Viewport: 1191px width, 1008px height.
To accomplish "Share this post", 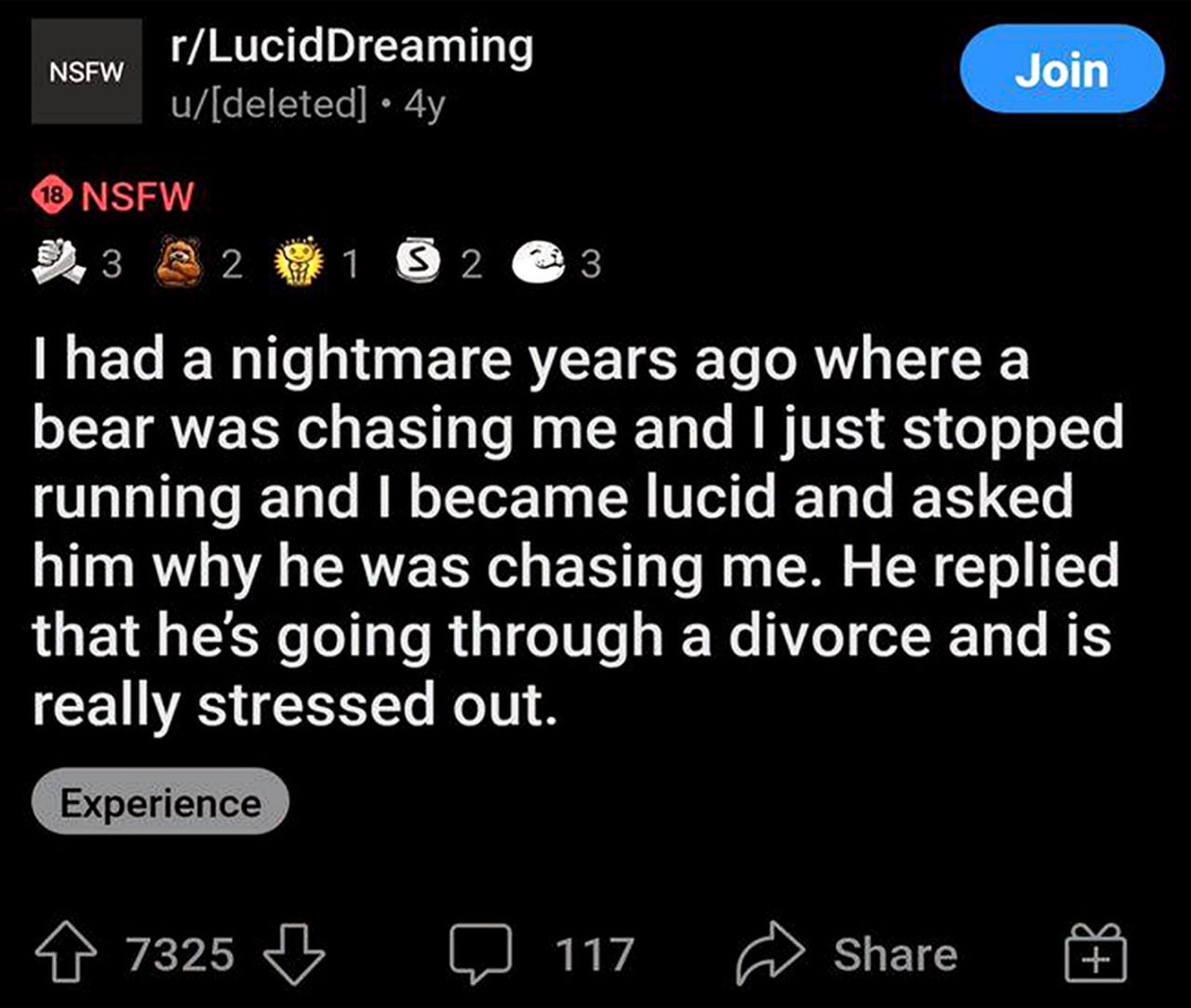I will 847,954.
